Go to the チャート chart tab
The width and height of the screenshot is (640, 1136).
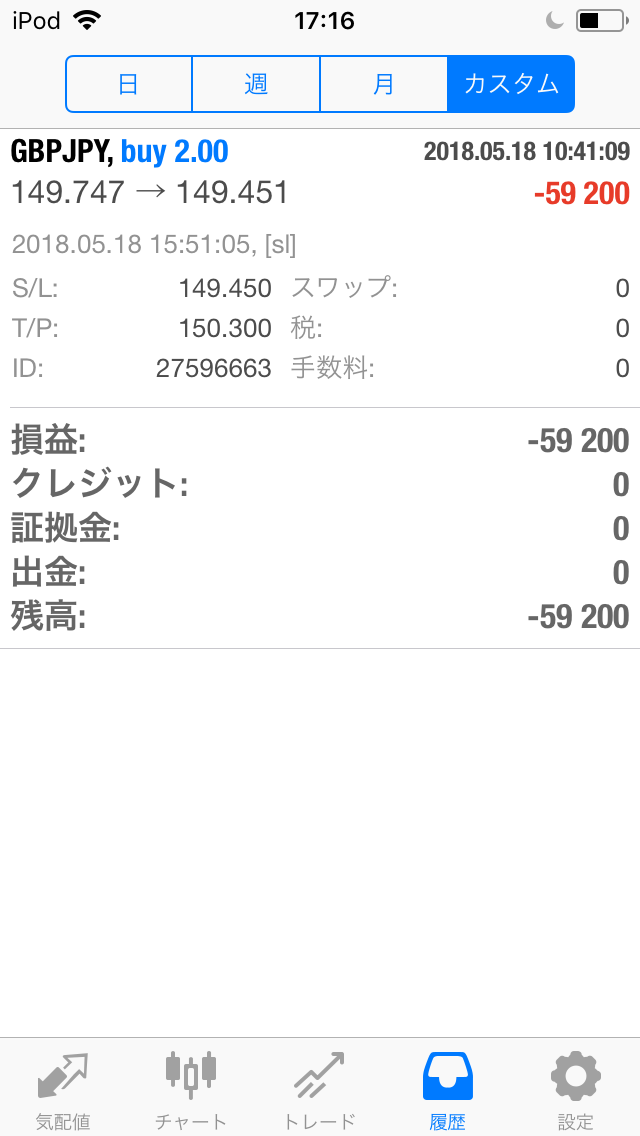[191, 1089]
